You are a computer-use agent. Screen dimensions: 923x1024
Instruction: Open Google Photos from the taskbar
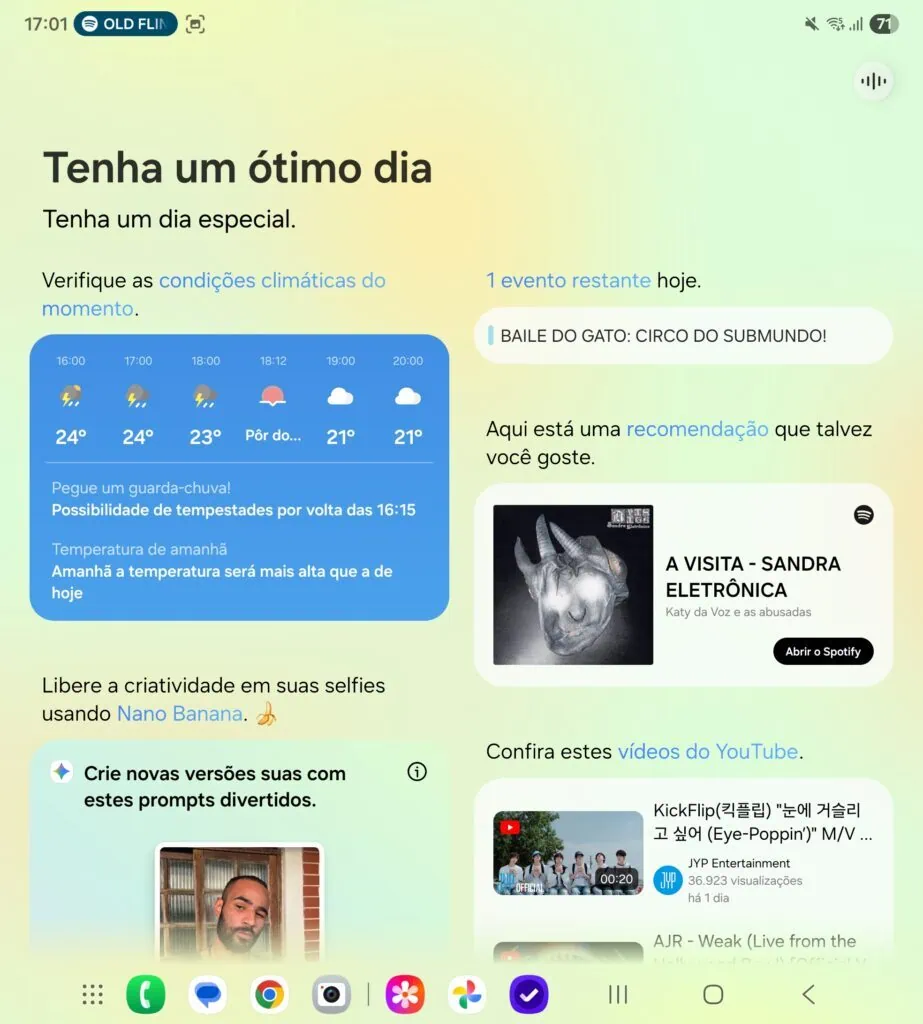pos(468,995)
